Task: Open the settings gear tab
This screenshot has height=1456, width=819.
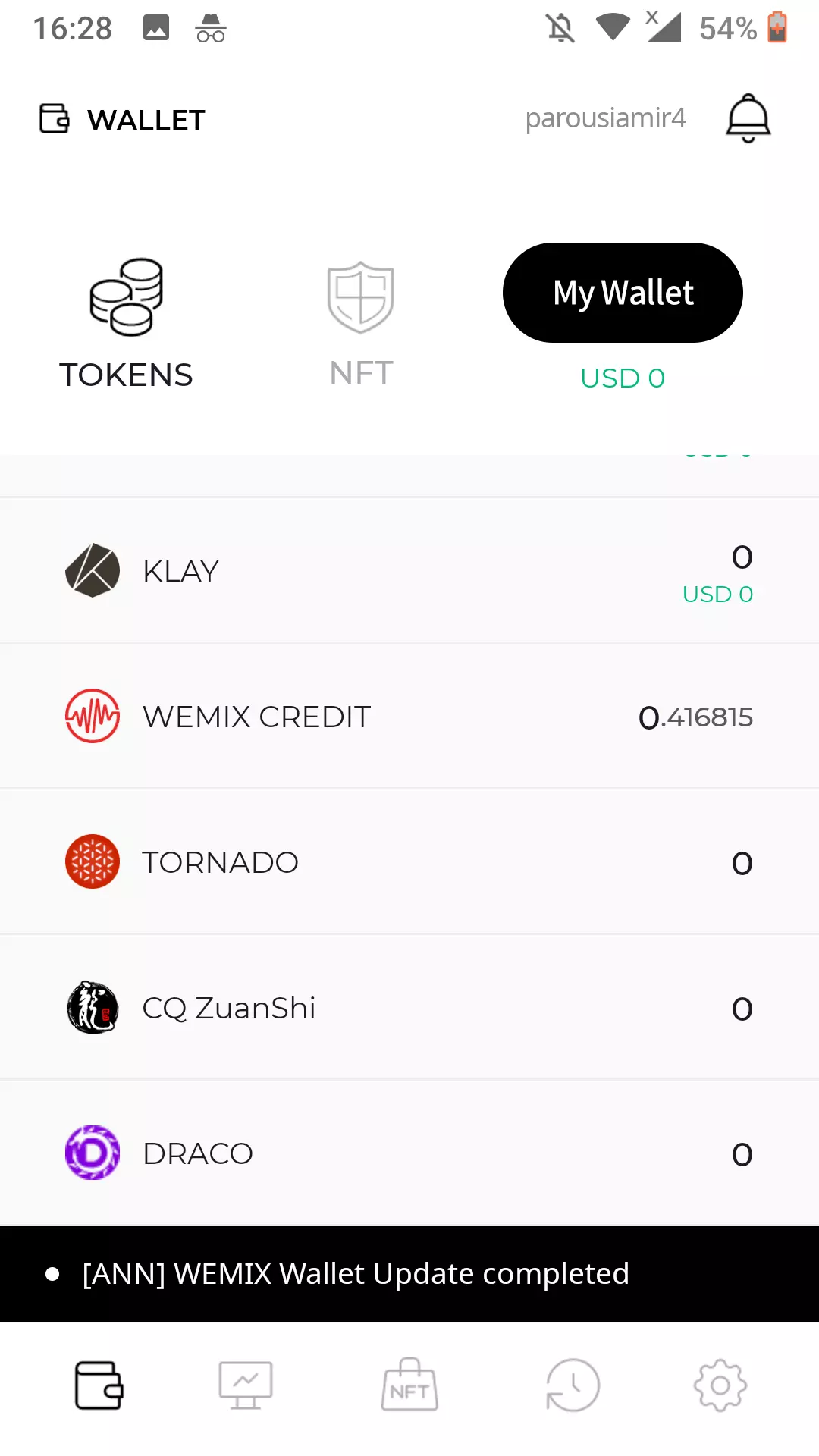Action: pos(720,1385)
